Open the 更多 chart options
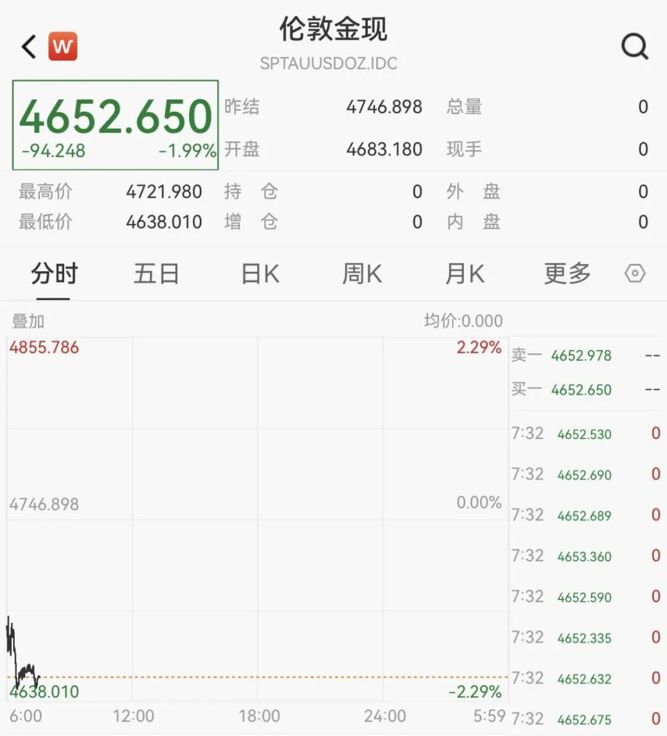 pyautogui.click(x=567, y=273)
